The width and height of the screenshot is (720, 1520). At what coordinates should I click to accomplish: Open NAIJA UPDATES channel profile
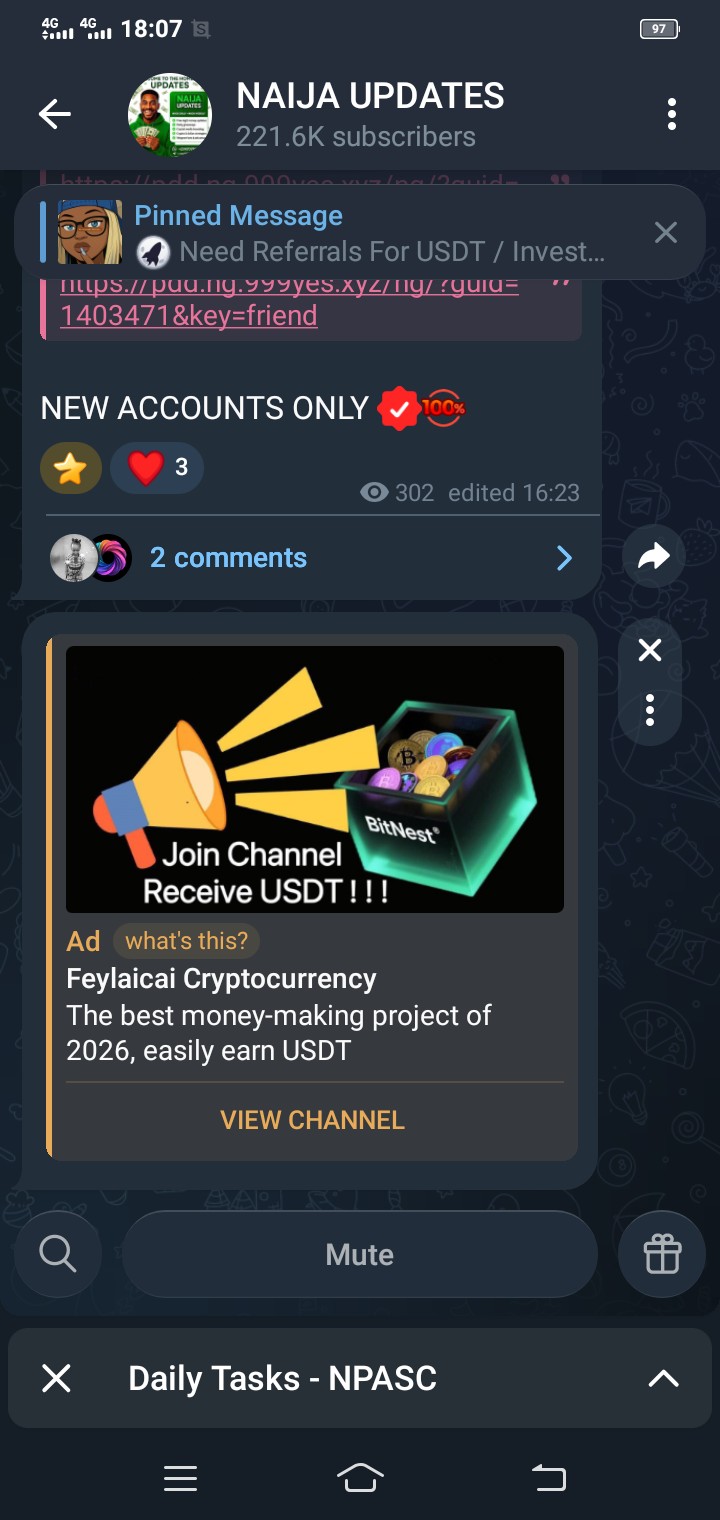(370, 115)
